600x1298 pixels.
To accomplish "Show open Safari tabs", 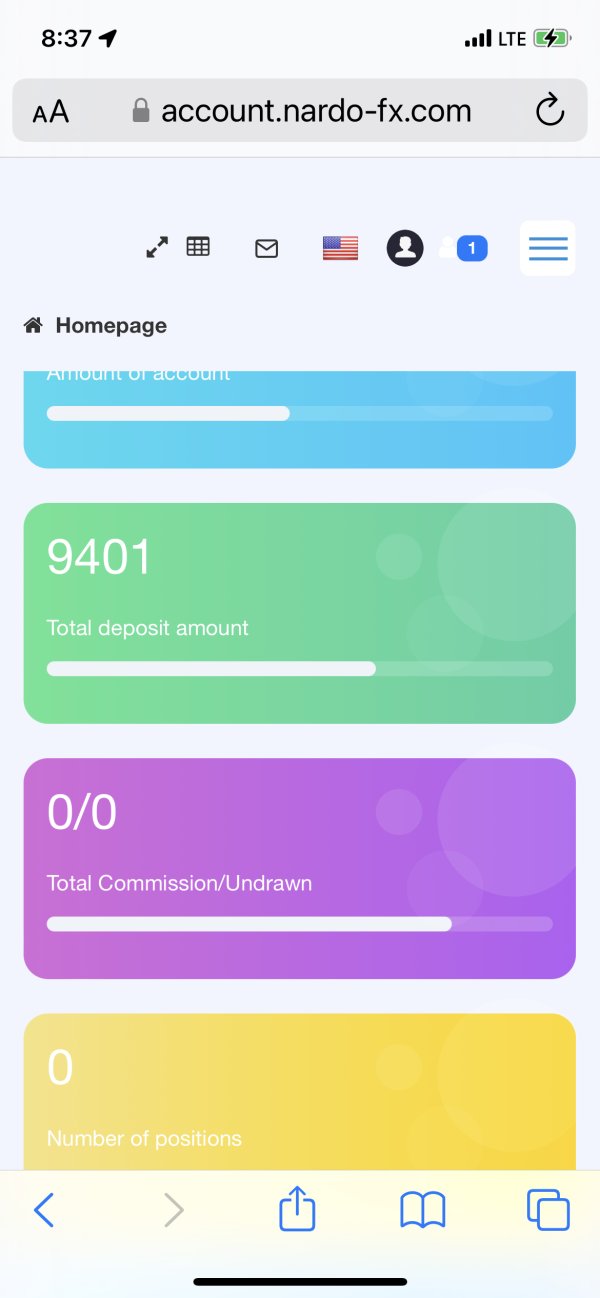I will pyautogui.click(x=548, y=1210).
